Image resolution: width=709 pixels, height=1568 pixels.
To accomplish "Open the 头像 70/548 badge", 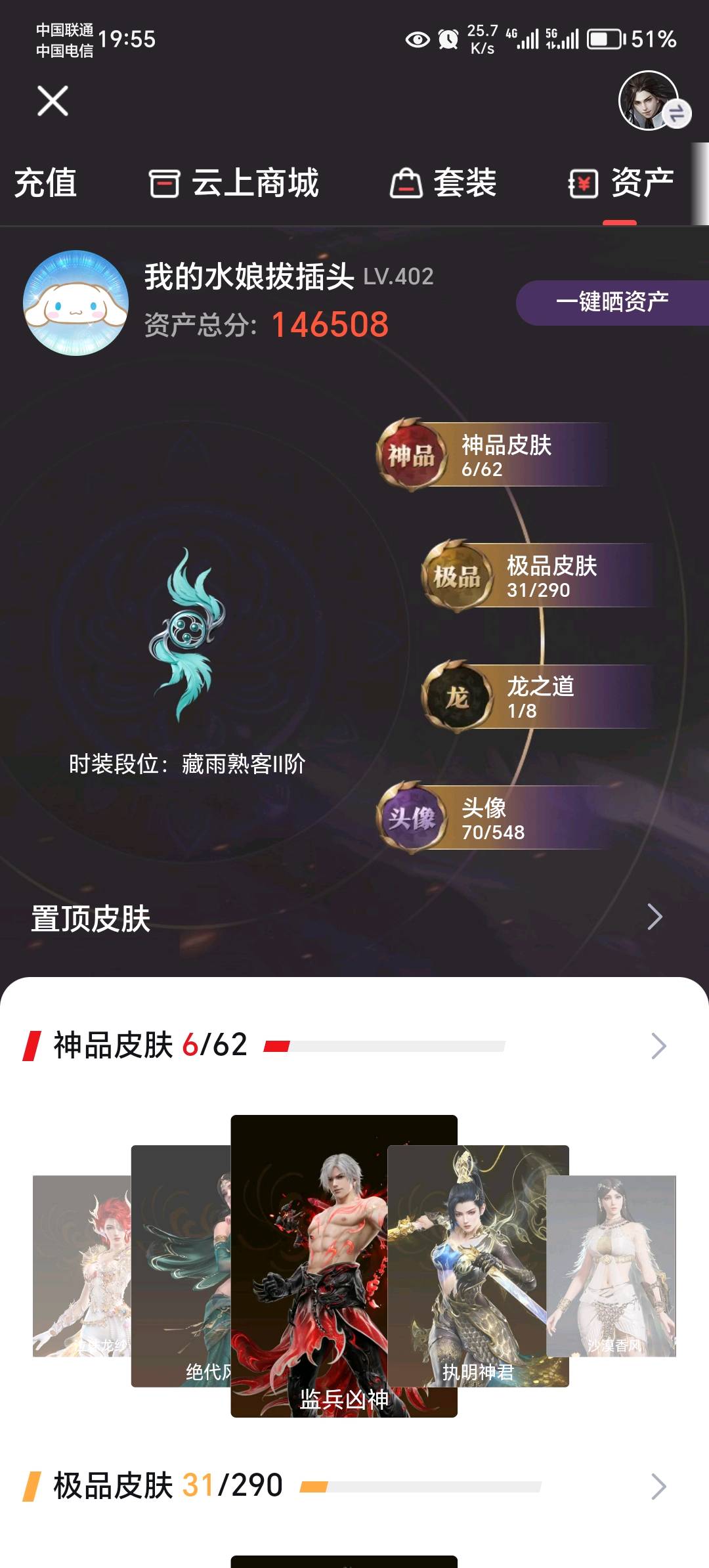I will pos(491,817).
